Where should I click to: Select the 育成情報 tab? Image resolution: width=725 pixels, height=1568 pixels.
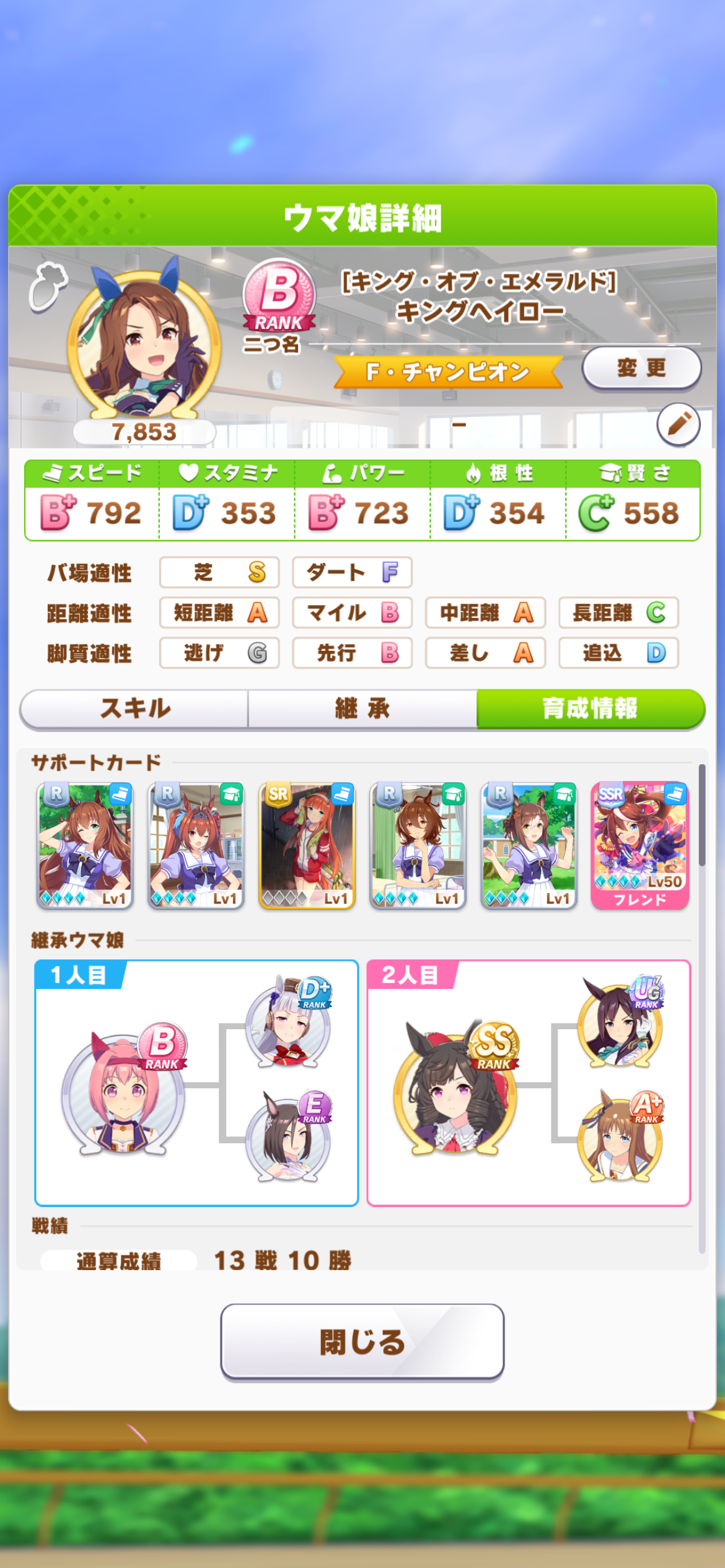tap(590, 708)
